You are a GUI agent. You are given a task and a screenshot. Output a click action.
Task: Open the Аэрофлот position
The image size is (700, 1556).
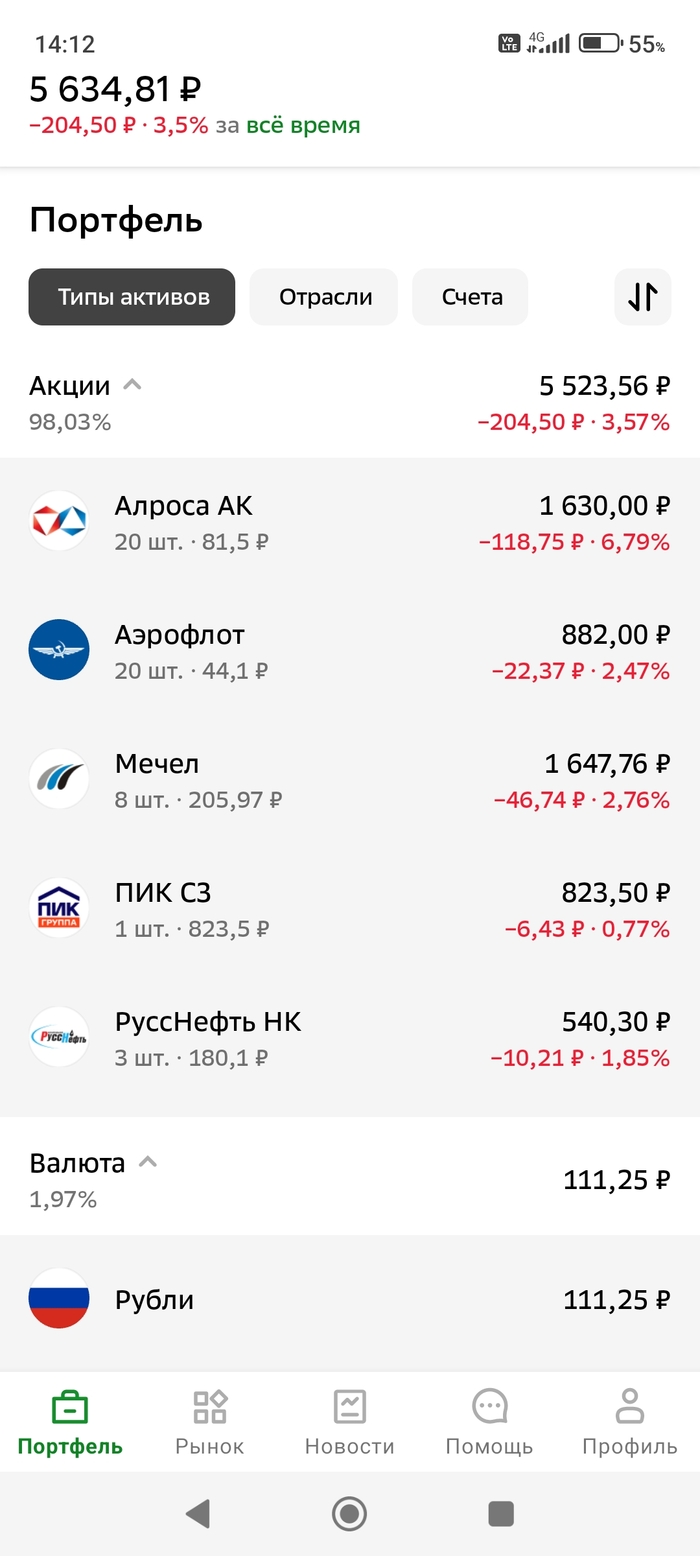[350, 651]
